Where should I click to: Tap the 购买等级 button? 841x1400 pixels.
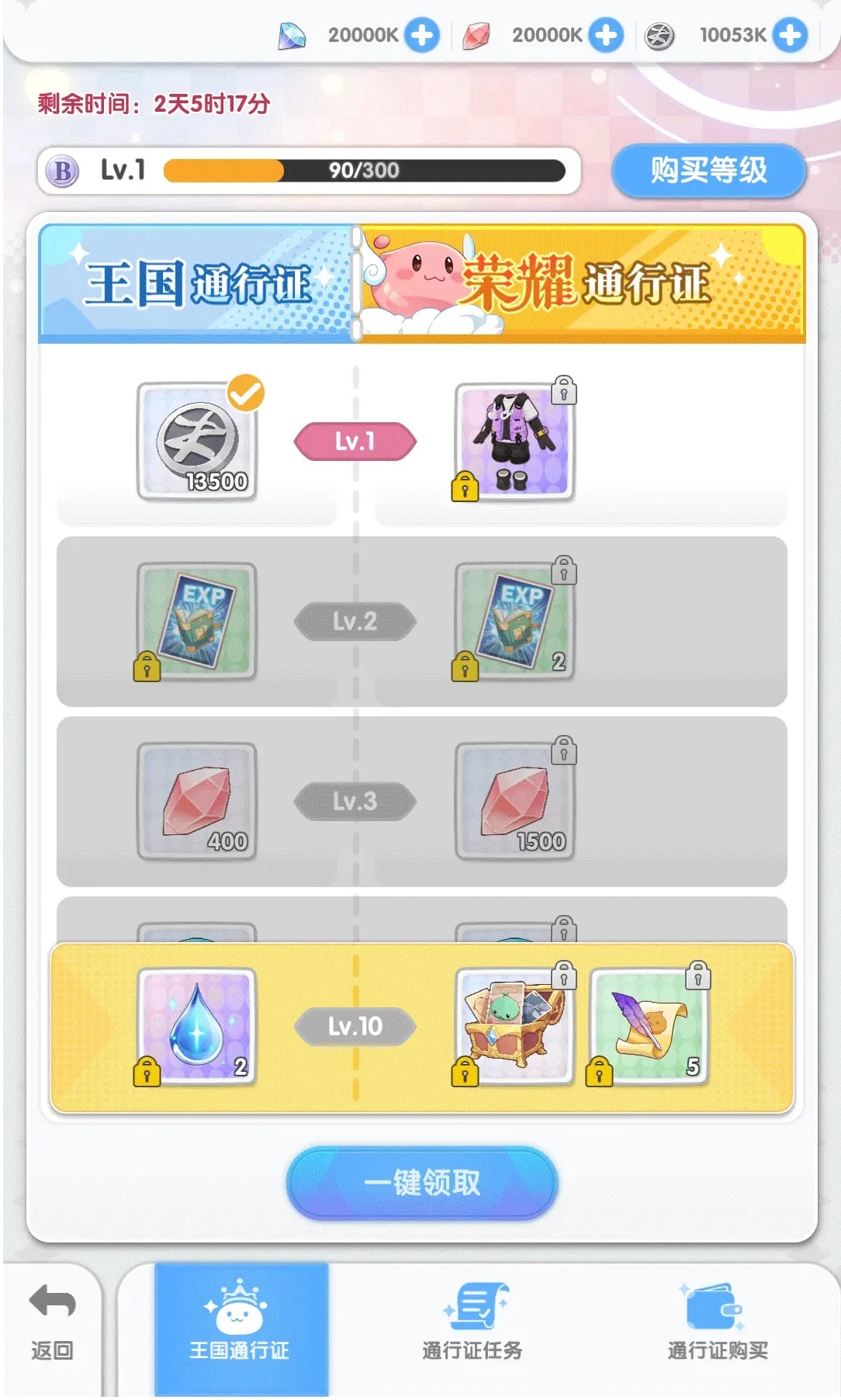(x=708, y=170)
